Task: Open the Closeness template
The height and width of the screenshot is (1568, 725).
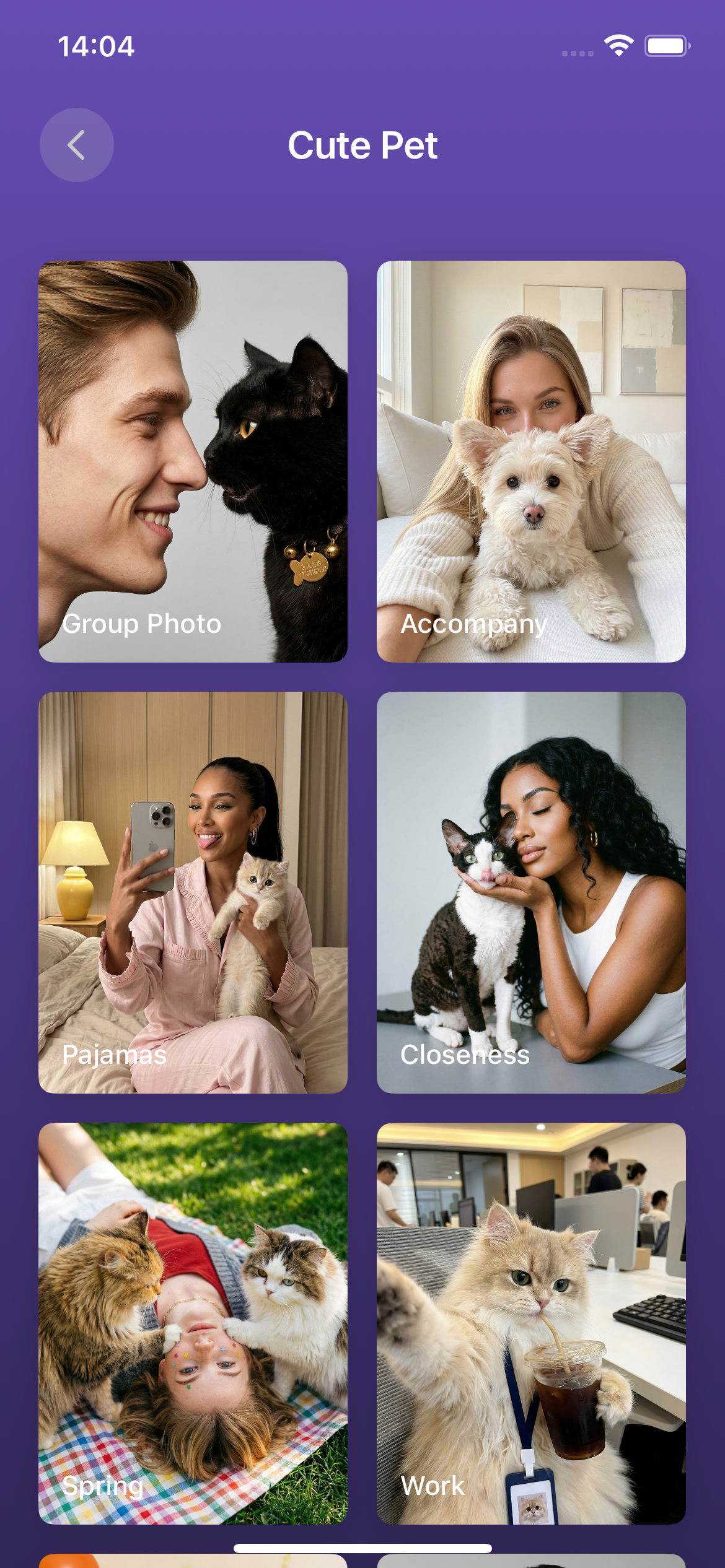Action: 531,892
